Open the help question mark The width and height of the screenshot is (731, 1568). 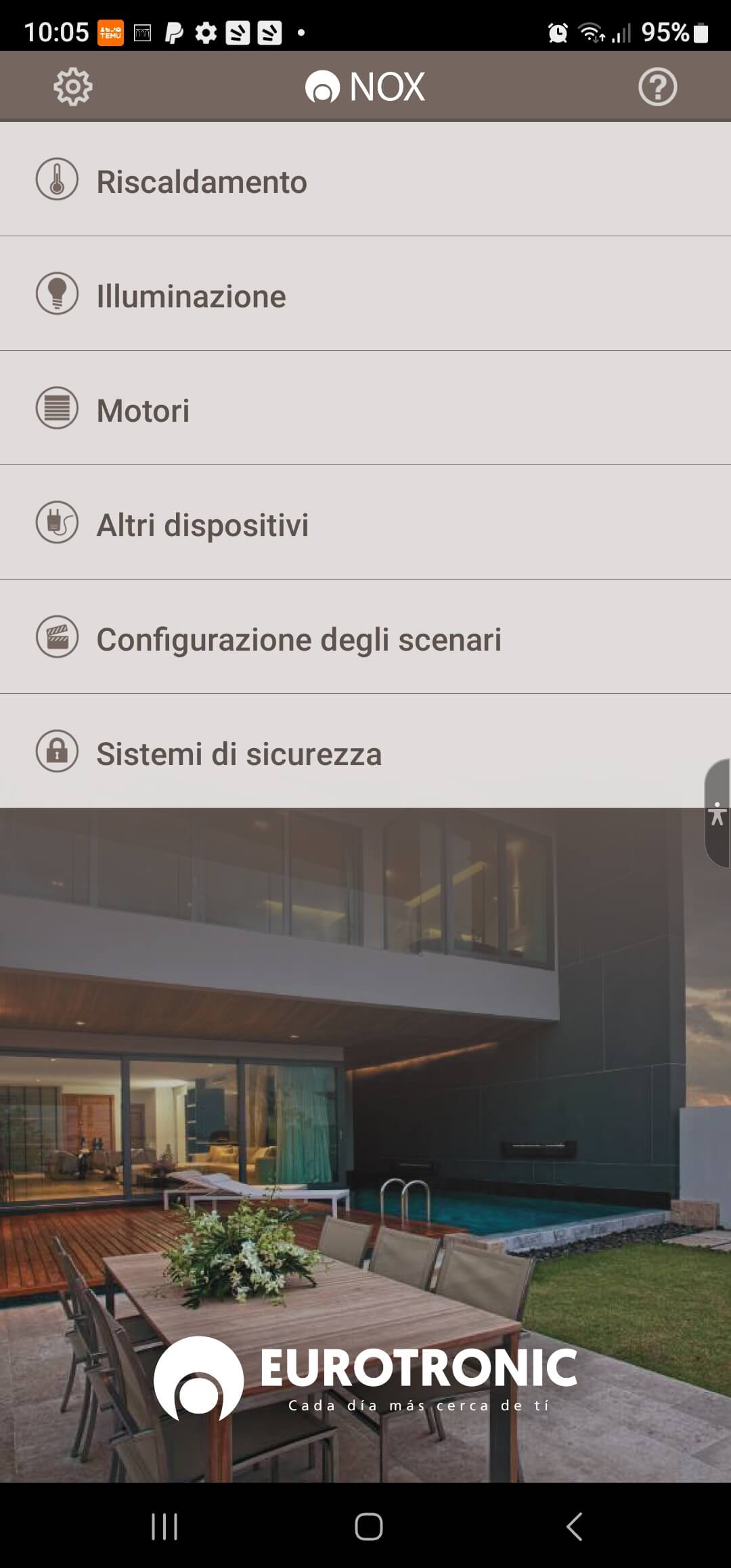click(x=657, y=87)
